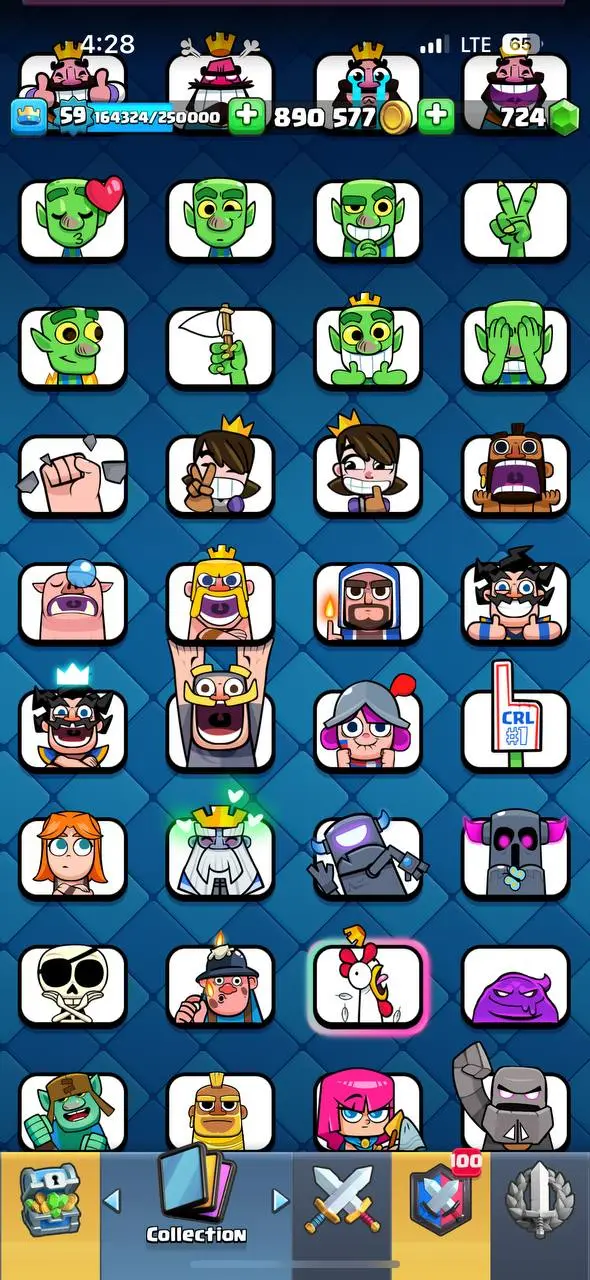Pick the skull with eyepatch emote
590x1280 pixels.
(73, 986)
